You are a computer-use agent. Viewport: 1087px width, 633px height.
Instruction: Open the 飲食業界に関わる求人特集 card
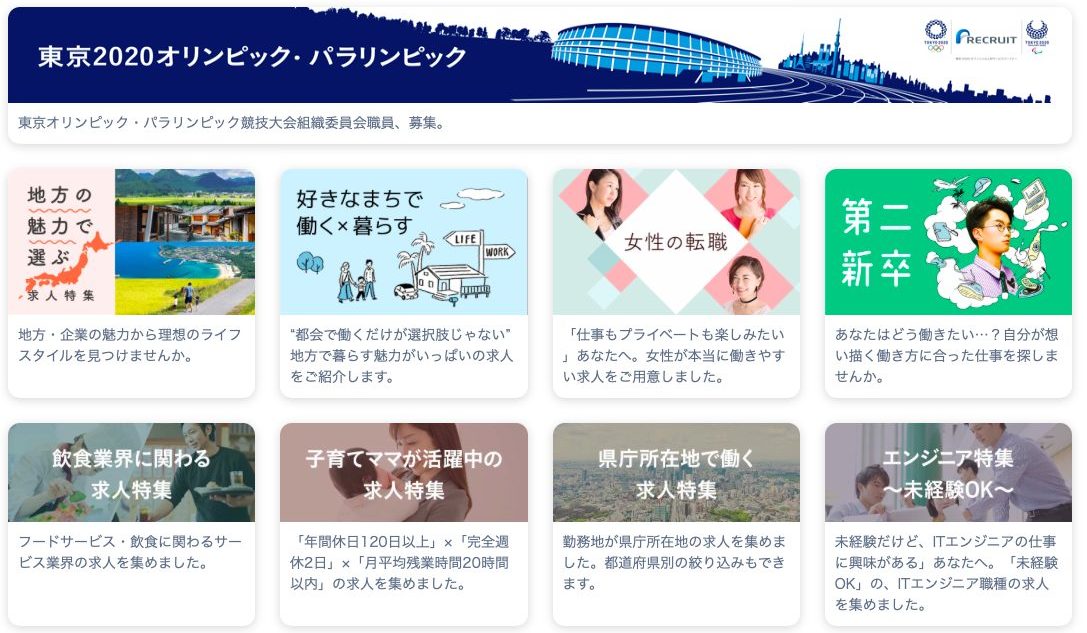131,473
